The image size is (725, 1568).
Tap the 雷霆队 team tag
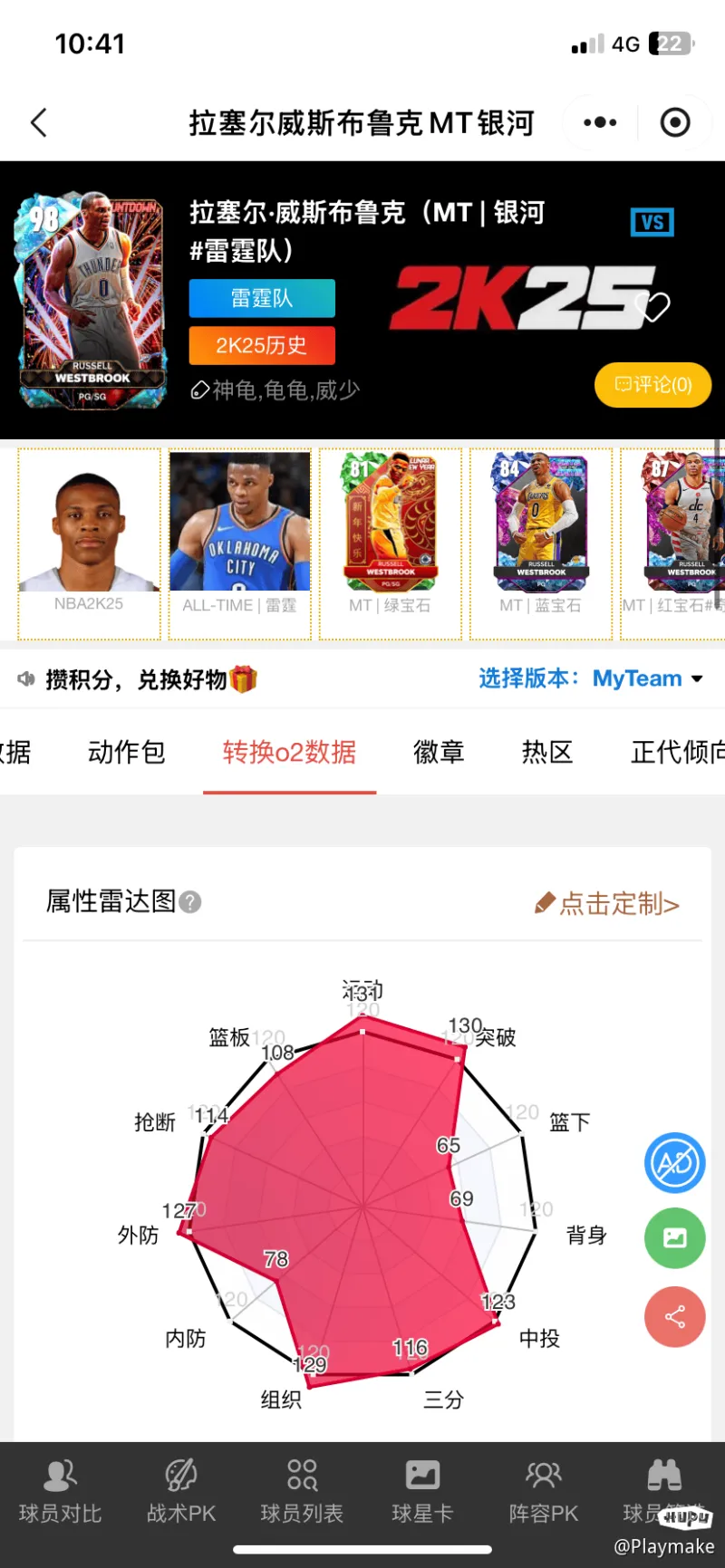coord(262,298)
